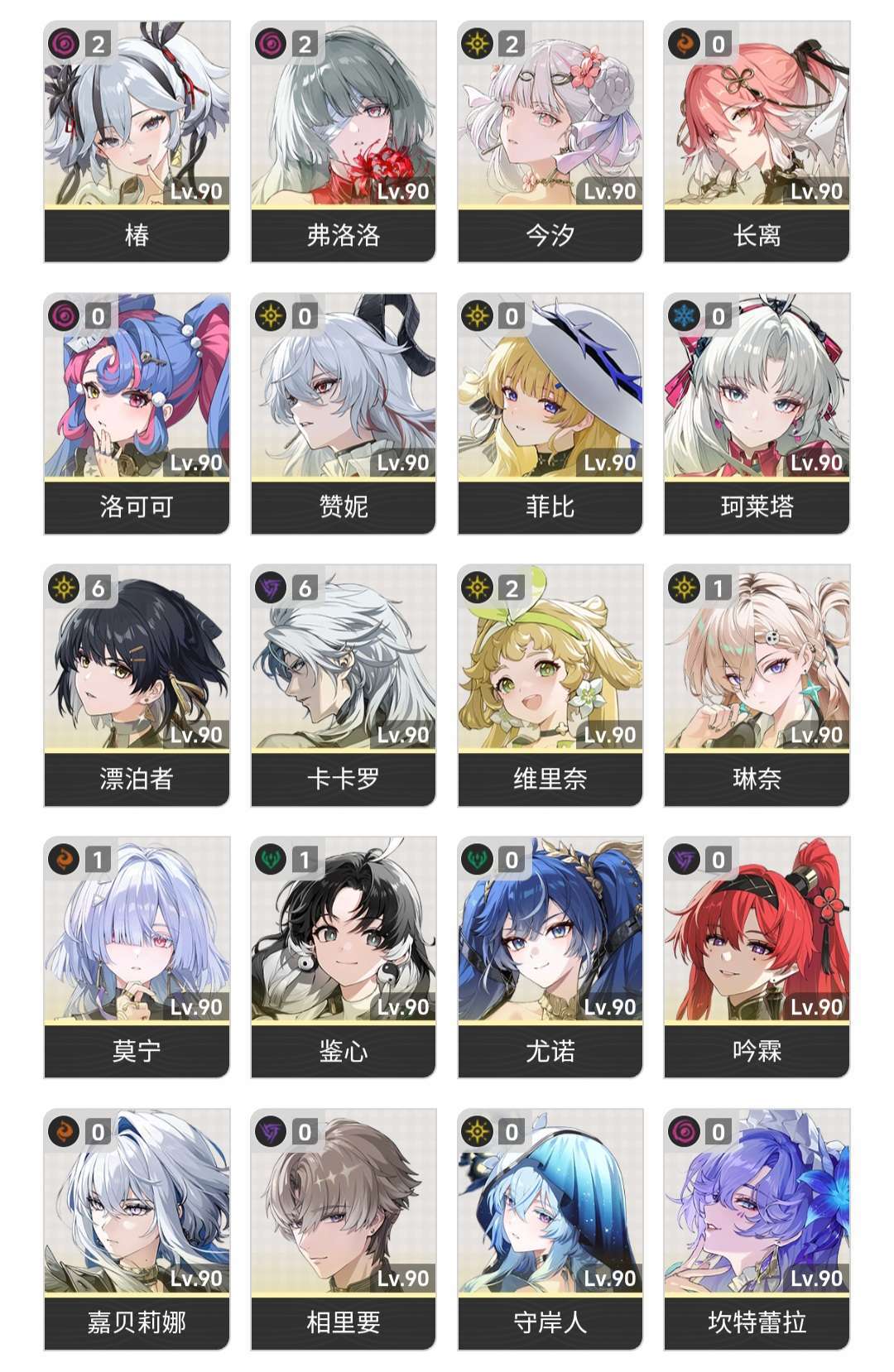Tap the 莫宁 character card
This screenshot has width=894, height=1372.
137,957
